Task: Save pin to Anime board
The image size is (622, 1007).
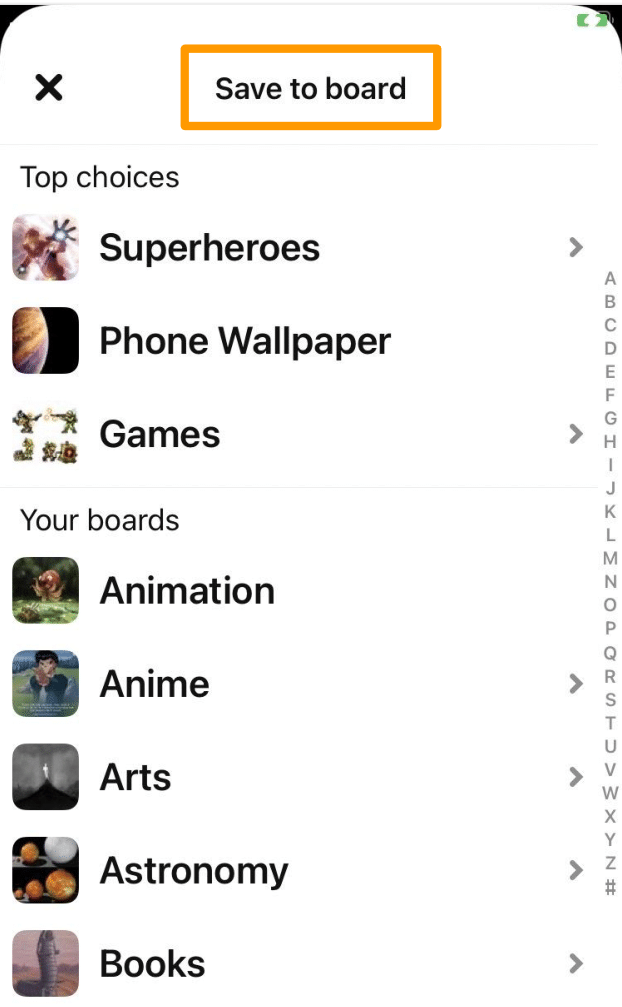Action: (x=155, y=684)
